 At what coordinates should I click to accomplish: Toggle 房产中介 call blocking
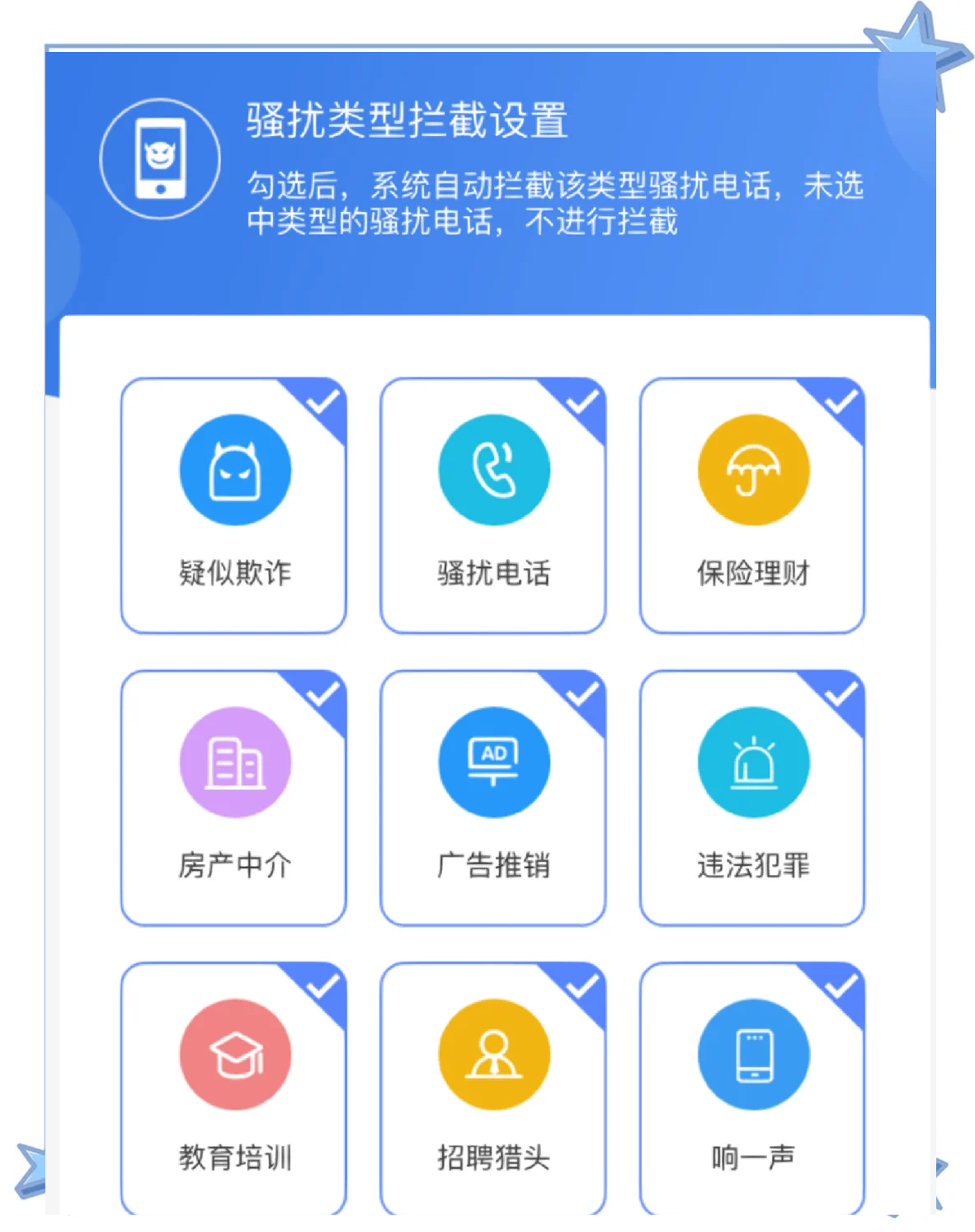(233, 797)
